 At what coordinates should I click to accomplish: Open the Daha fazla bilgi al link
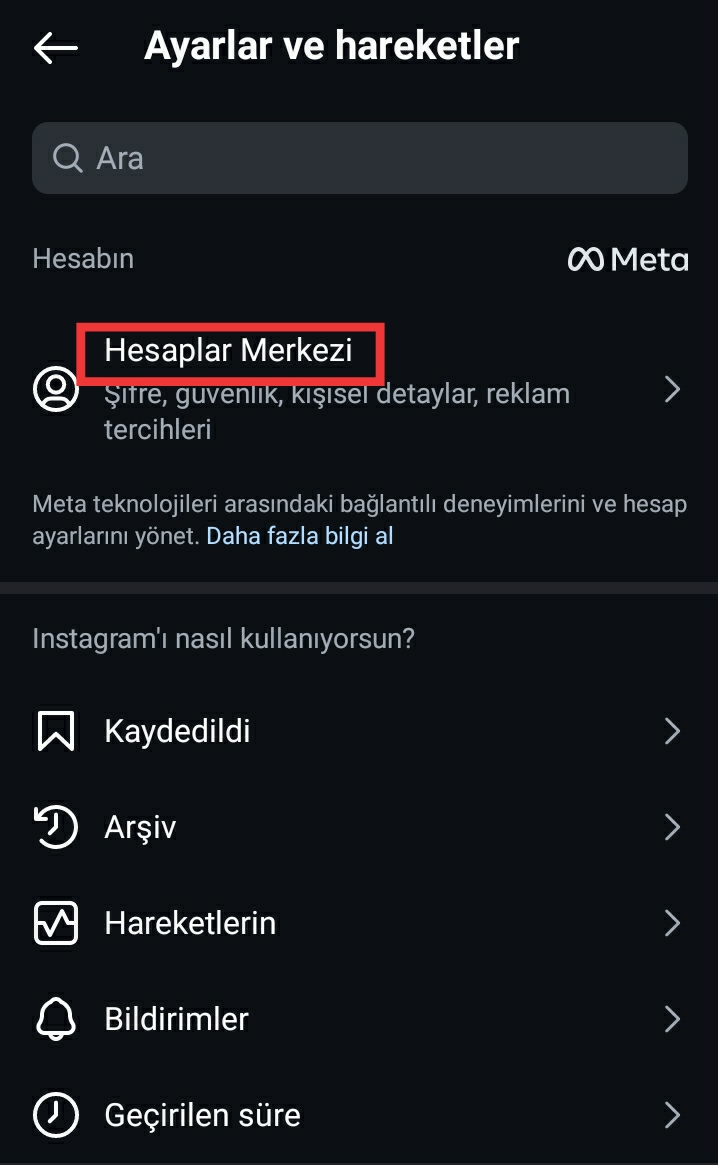click(x=299, y=536)
